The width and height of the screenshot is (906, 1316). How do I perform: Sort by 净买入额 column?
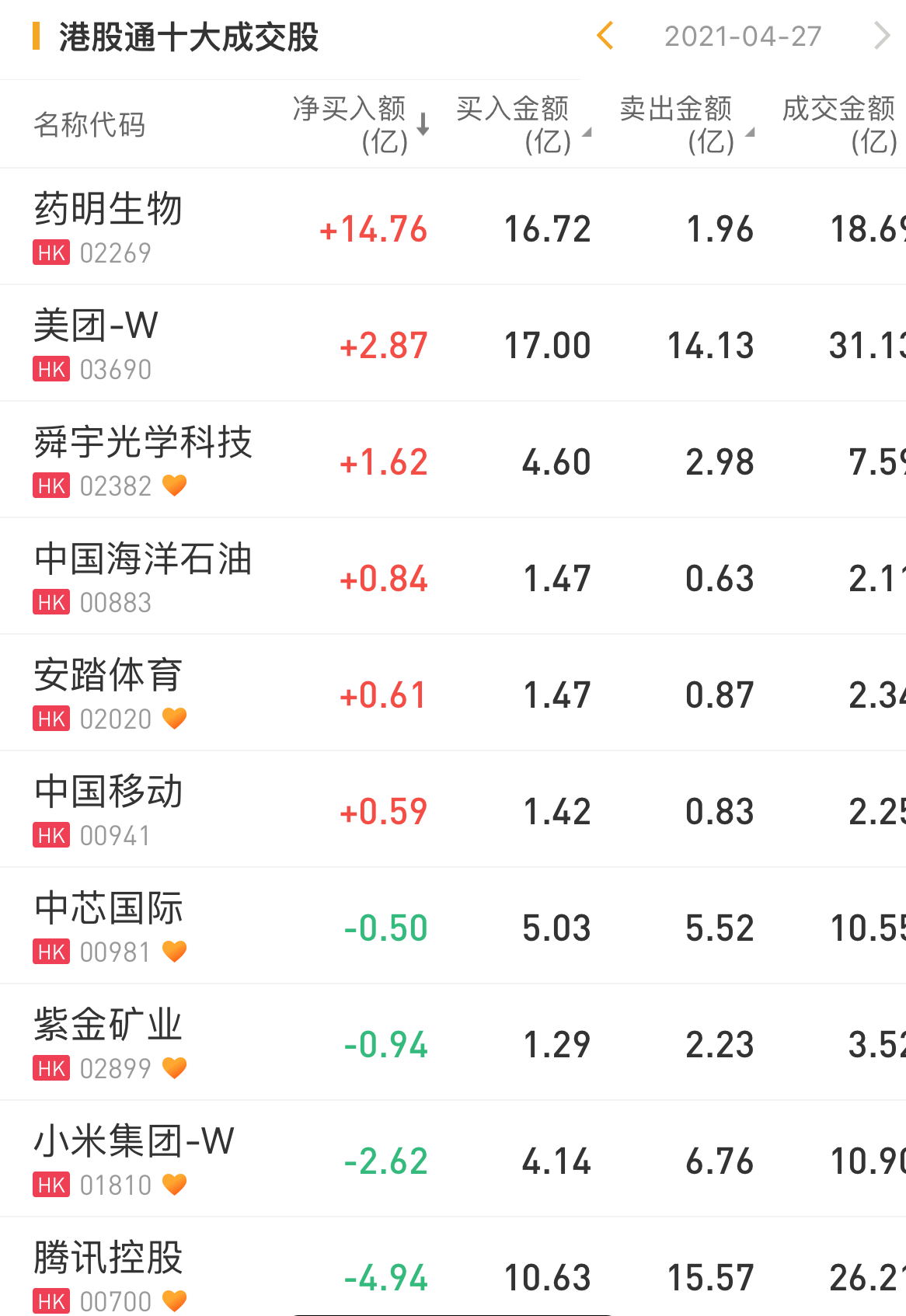(x=359, y=124)
